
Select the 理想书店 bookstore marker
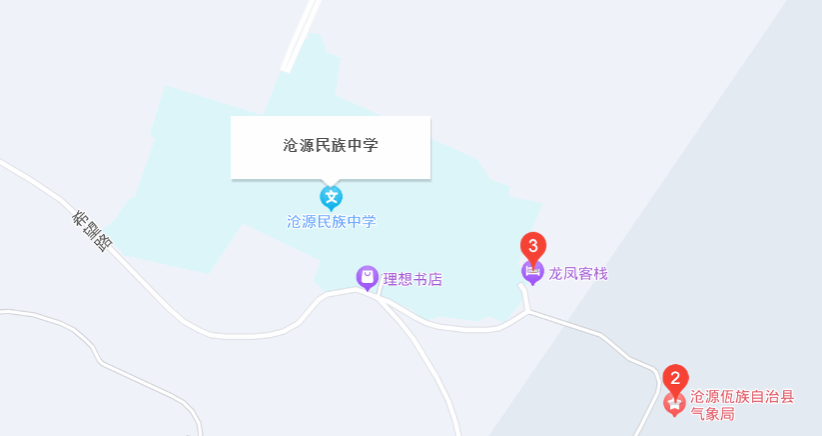367,277
